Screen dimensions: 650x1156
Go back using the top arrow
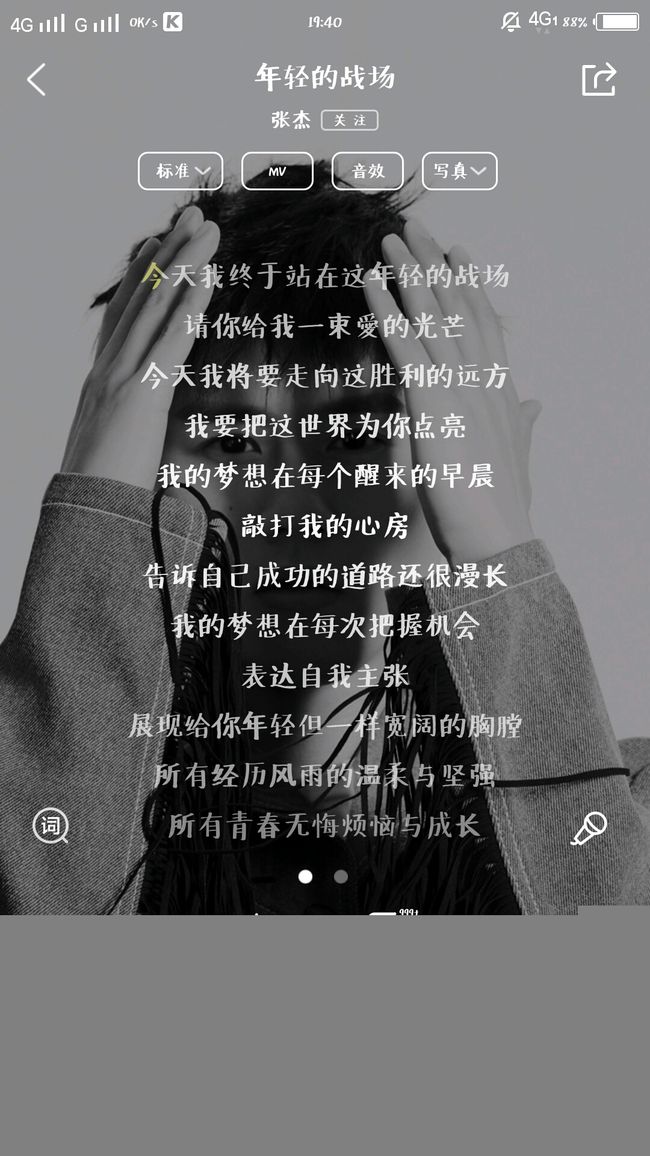click(36, 79)
